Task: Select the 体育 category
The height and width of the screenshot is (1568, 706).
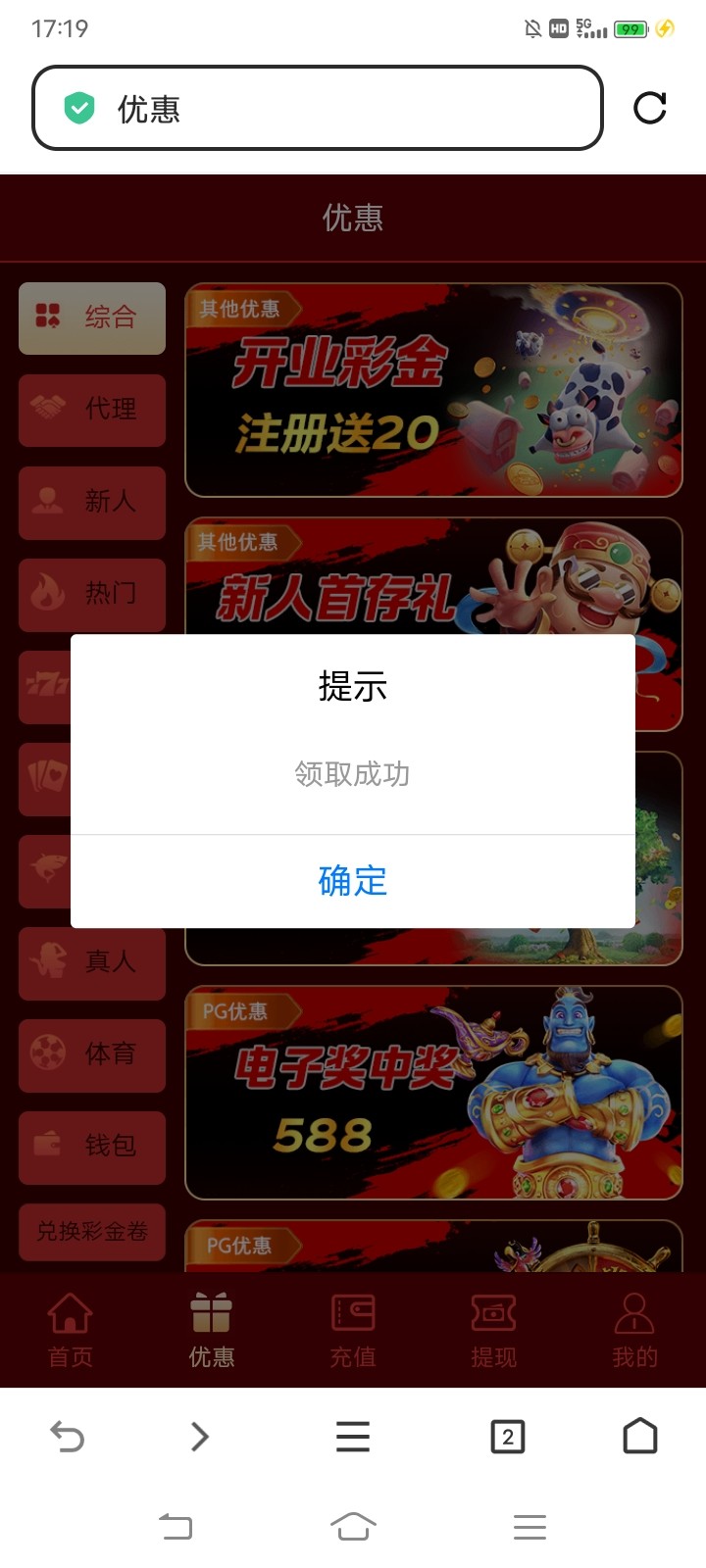Action: pos(92,1054)
